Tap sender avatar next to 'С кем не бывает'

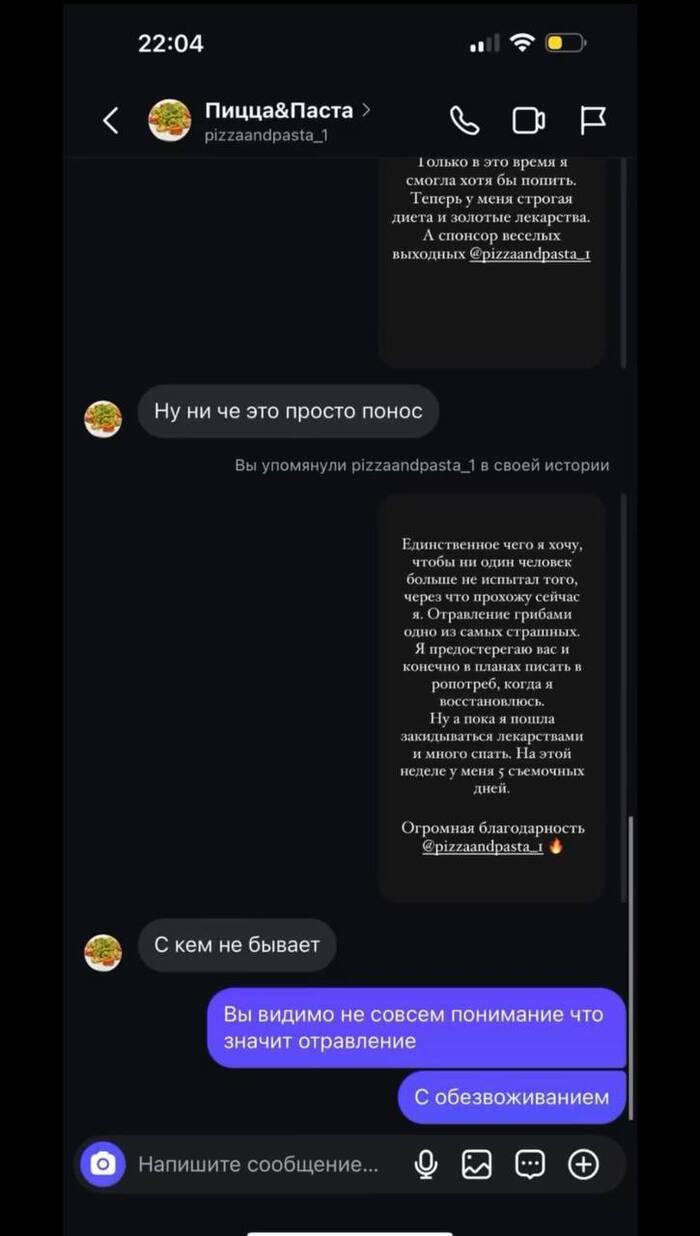(103, 953)
